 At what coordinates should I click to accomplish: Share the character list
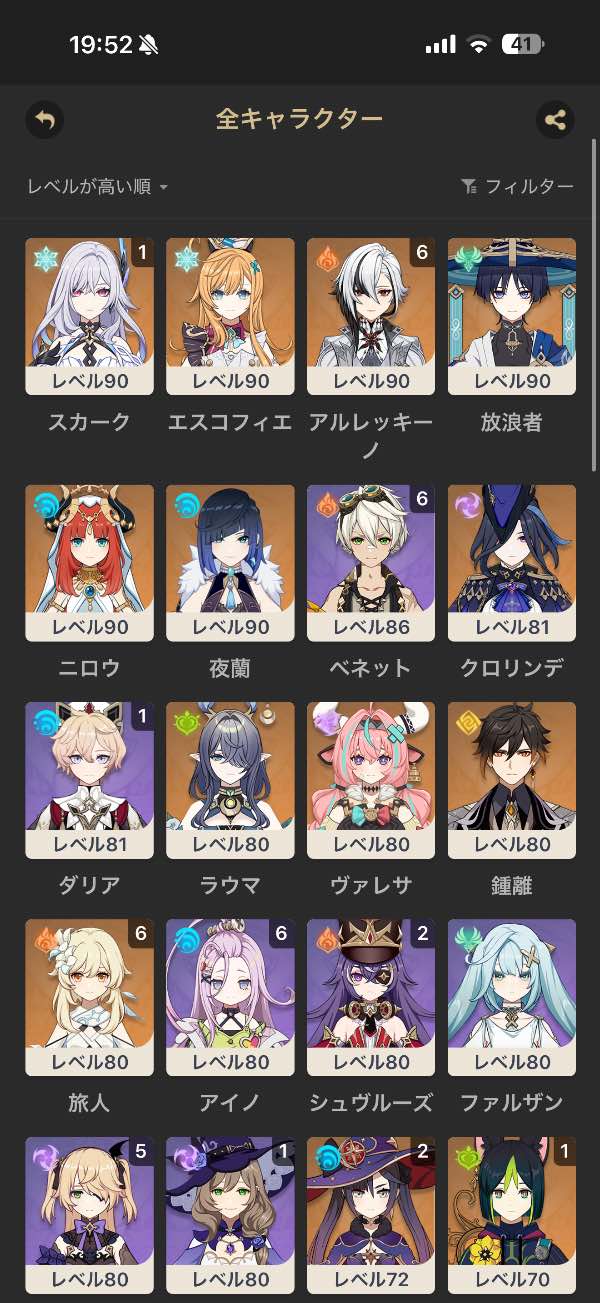click(x=555, y=121)
